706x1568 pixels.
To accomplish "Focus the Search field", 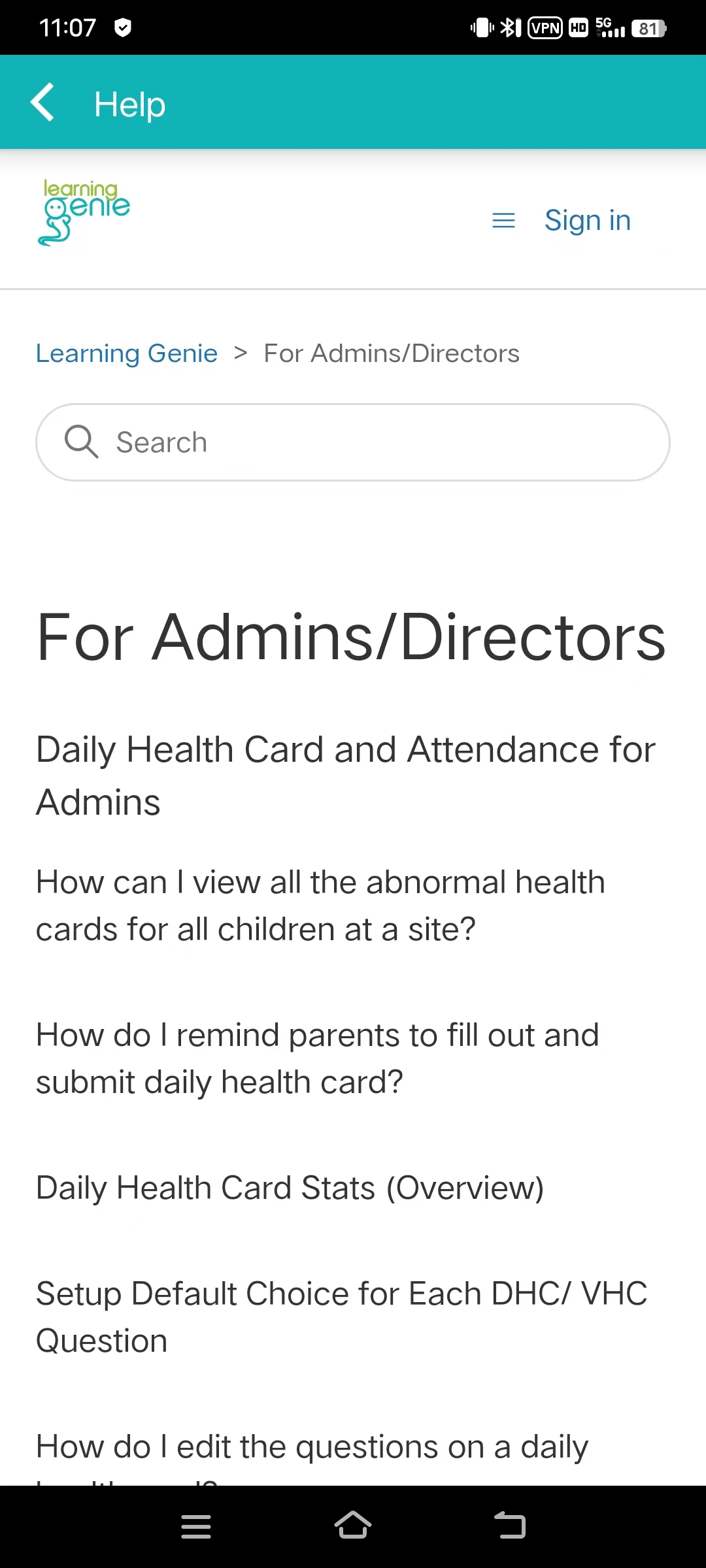I will (x=353, y=442).
